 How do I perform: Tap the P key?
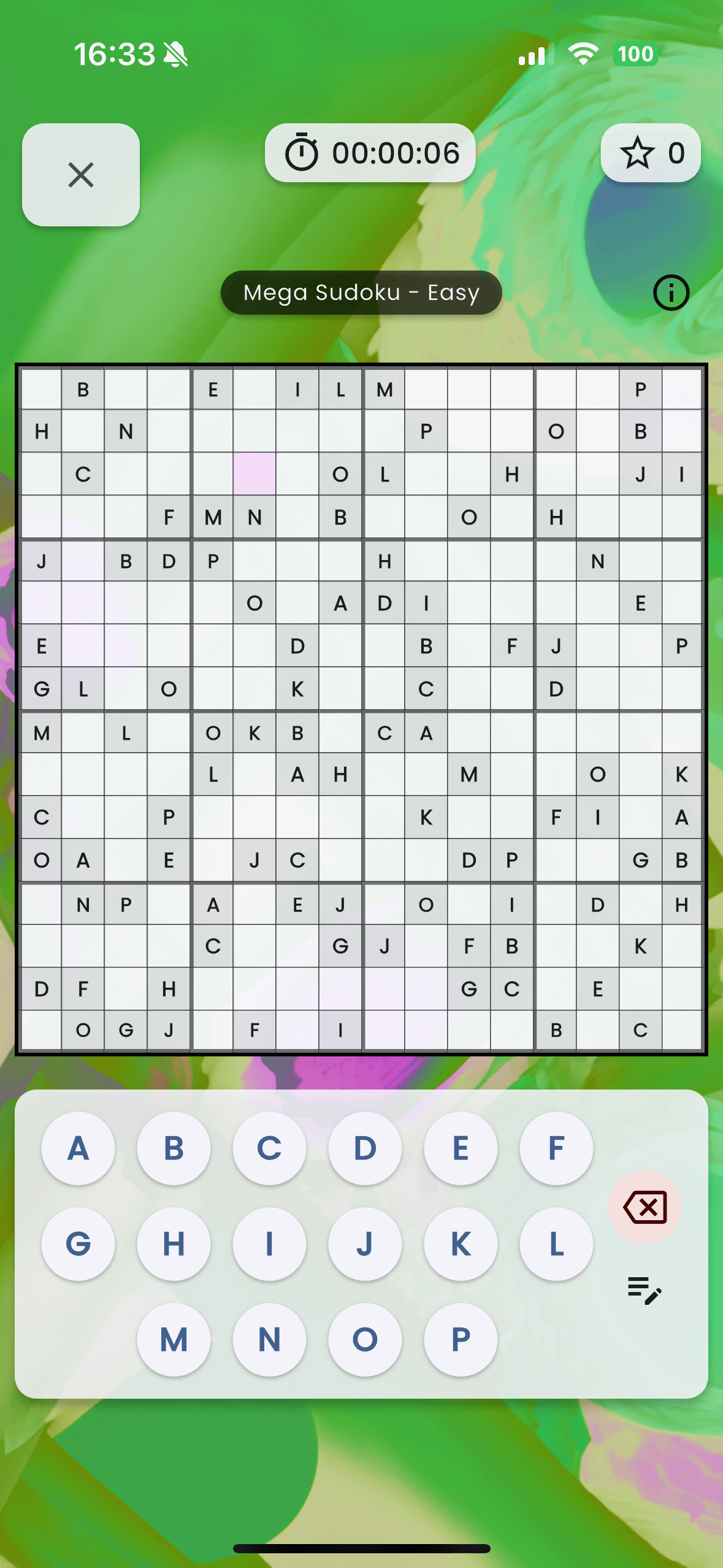point(461,1340)
